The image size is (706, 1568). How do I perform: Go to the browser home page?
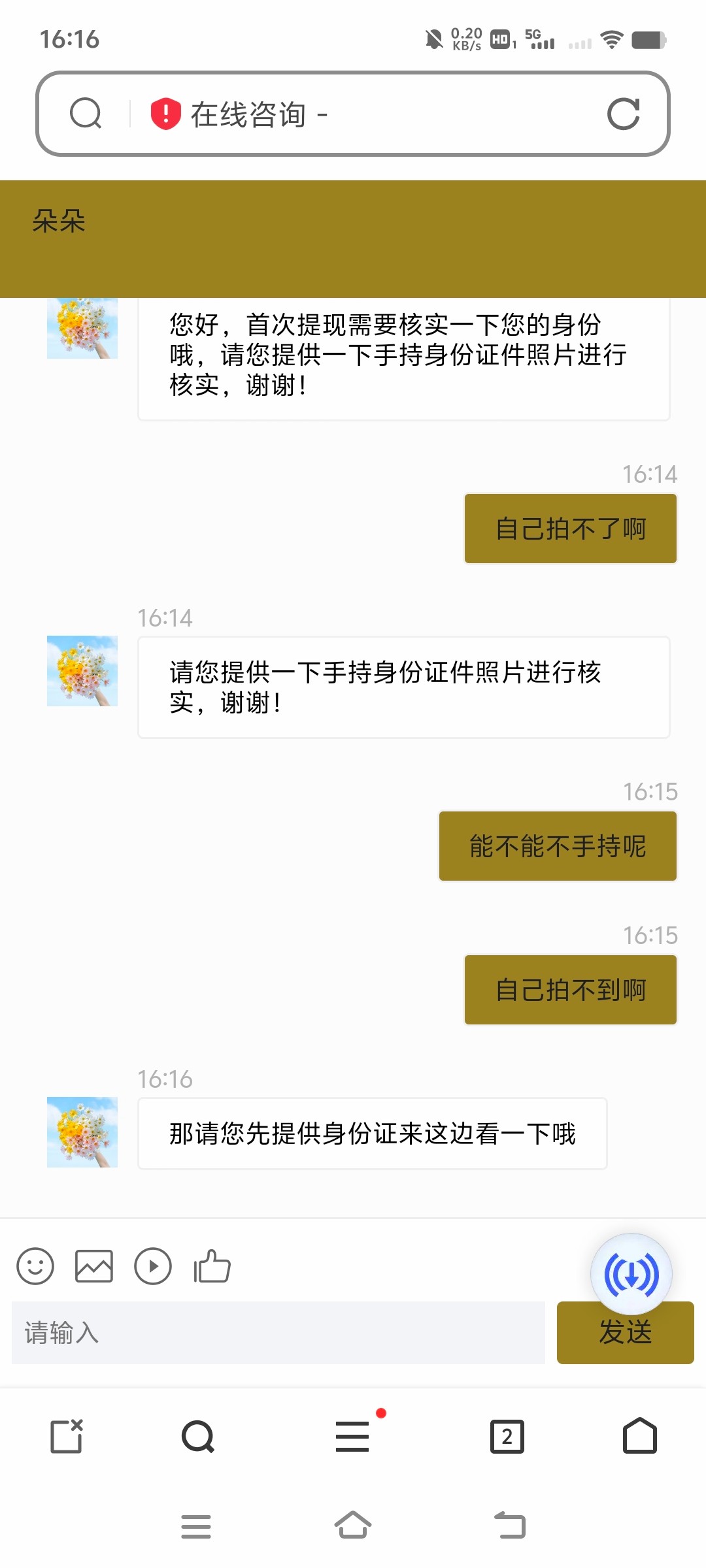tap(640, 1436)
